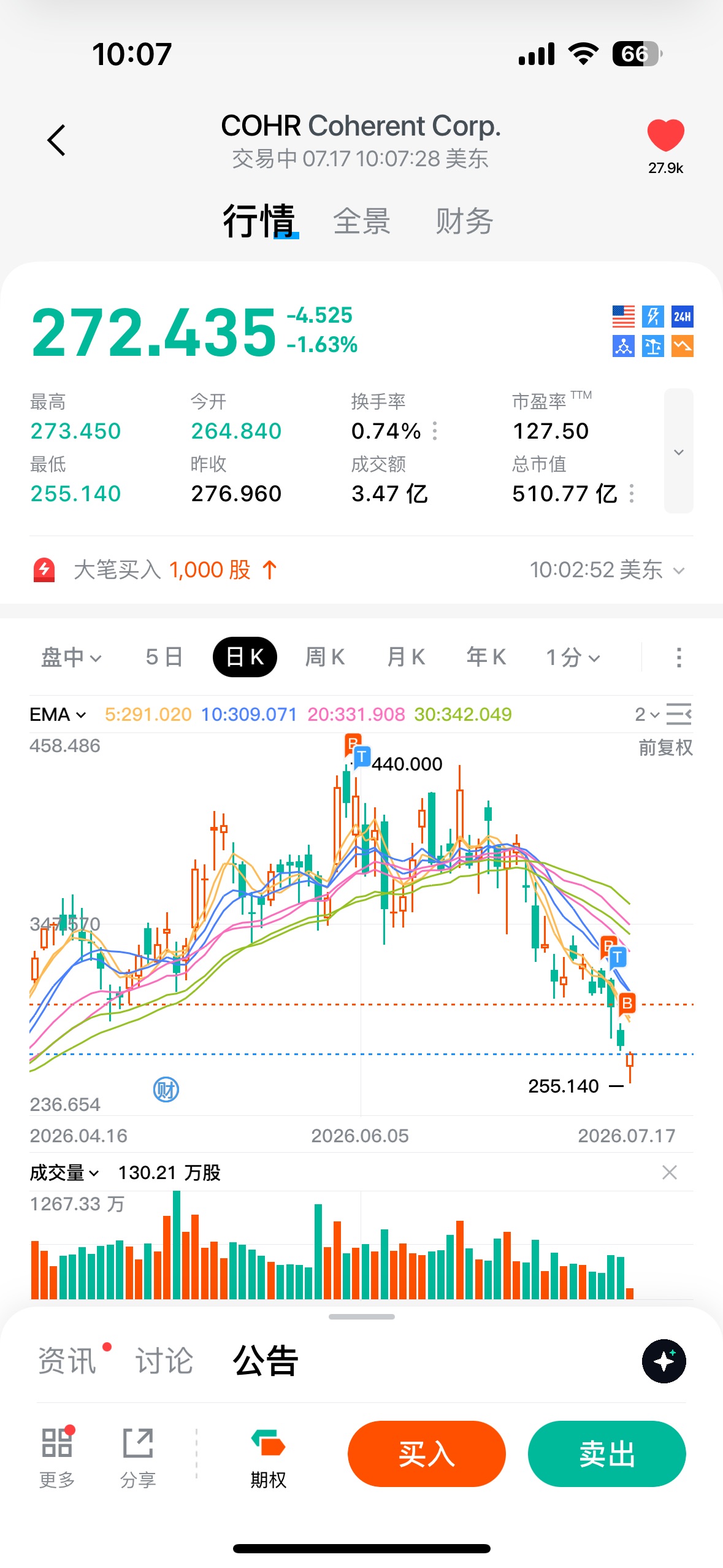
Task: Change the EMA indicator dropdown
Action: 58,715
